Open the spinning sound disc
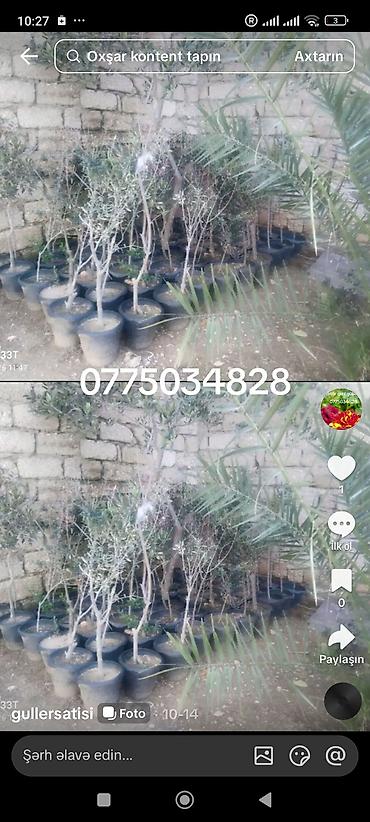This screenshot has width=370, height=822. pos(343,701)
